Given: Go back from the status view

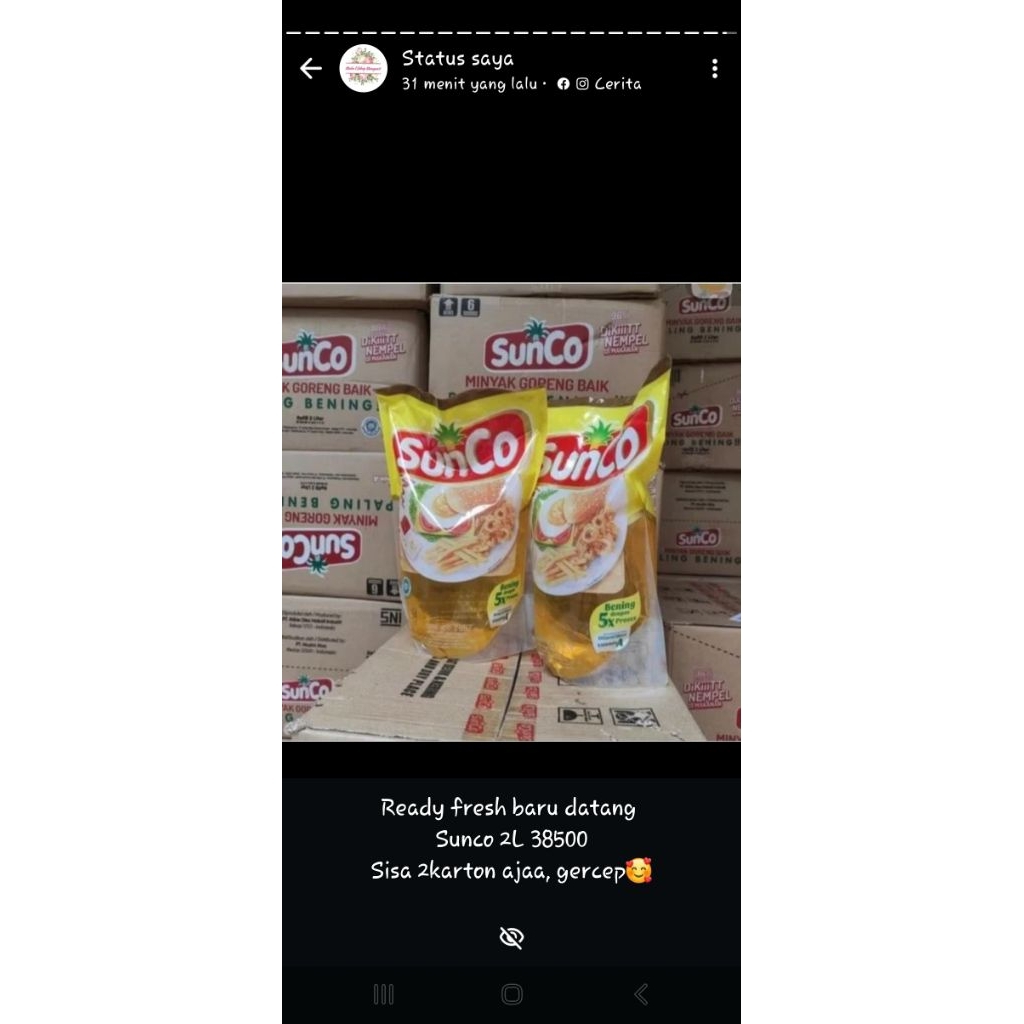Looking at the screenshot, I should coord(311,68).
